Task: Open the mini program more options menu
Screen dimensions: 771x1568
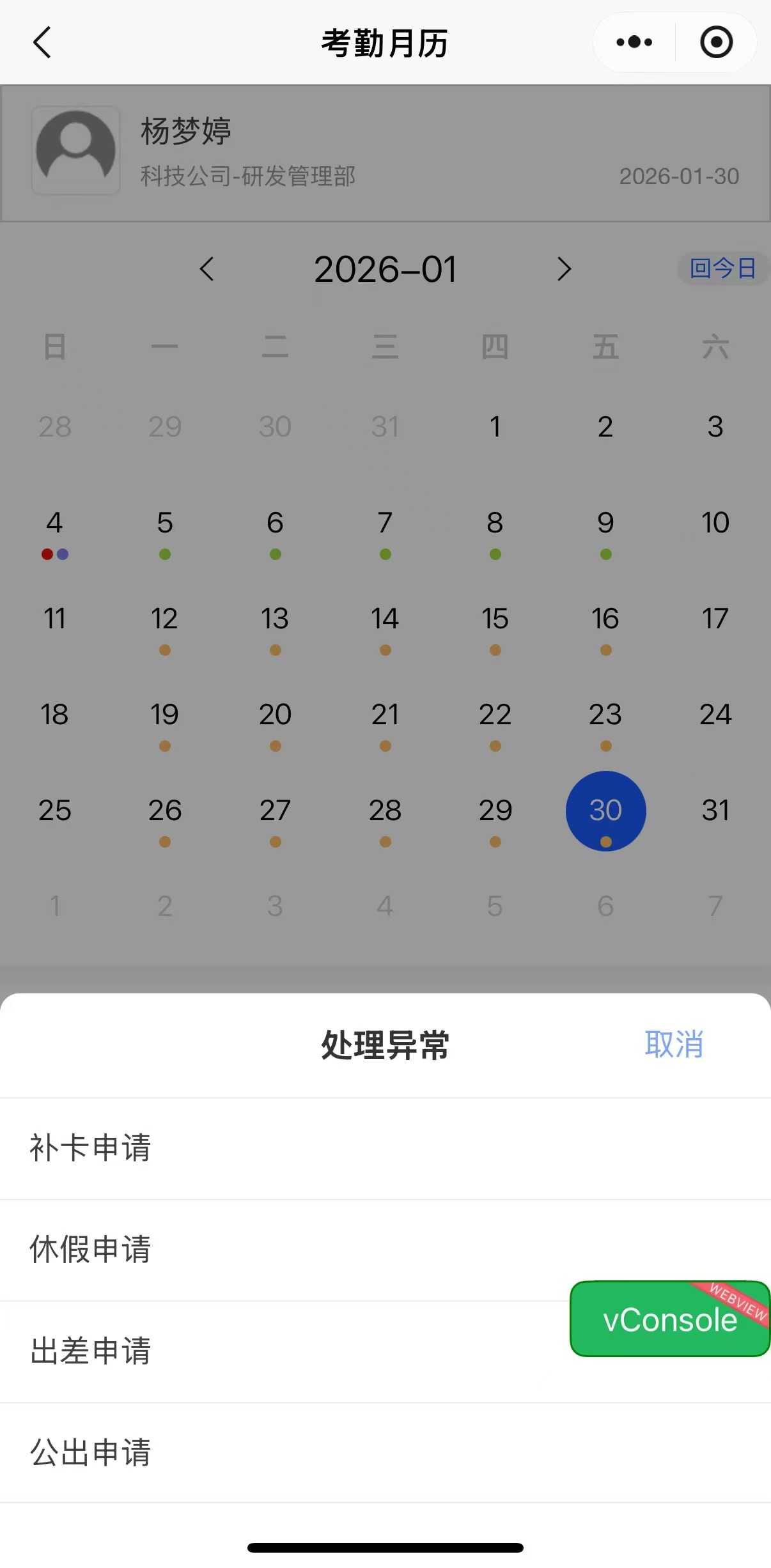Action: 634,43
